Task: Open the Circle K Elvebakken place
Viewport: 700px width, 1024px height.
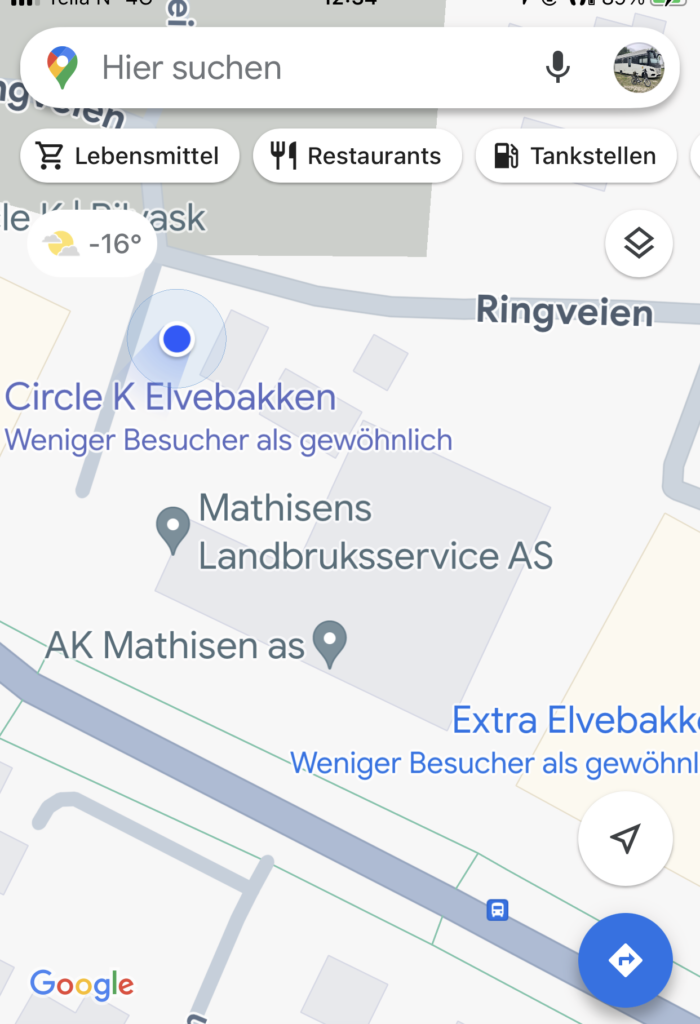Action: 170,398
